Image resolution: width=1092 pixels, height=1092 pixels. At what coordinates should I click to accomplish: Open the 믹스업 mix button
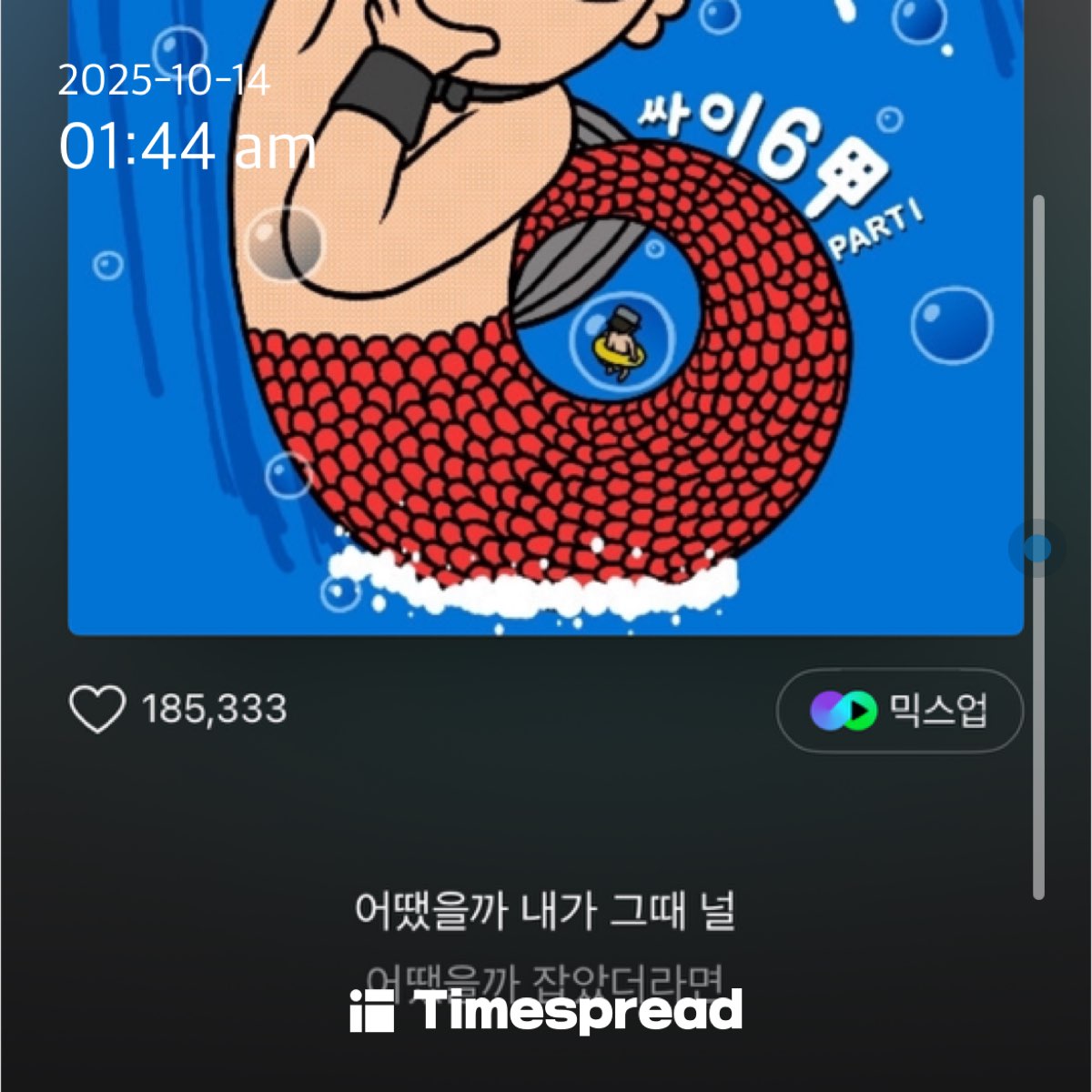point(899,711)
